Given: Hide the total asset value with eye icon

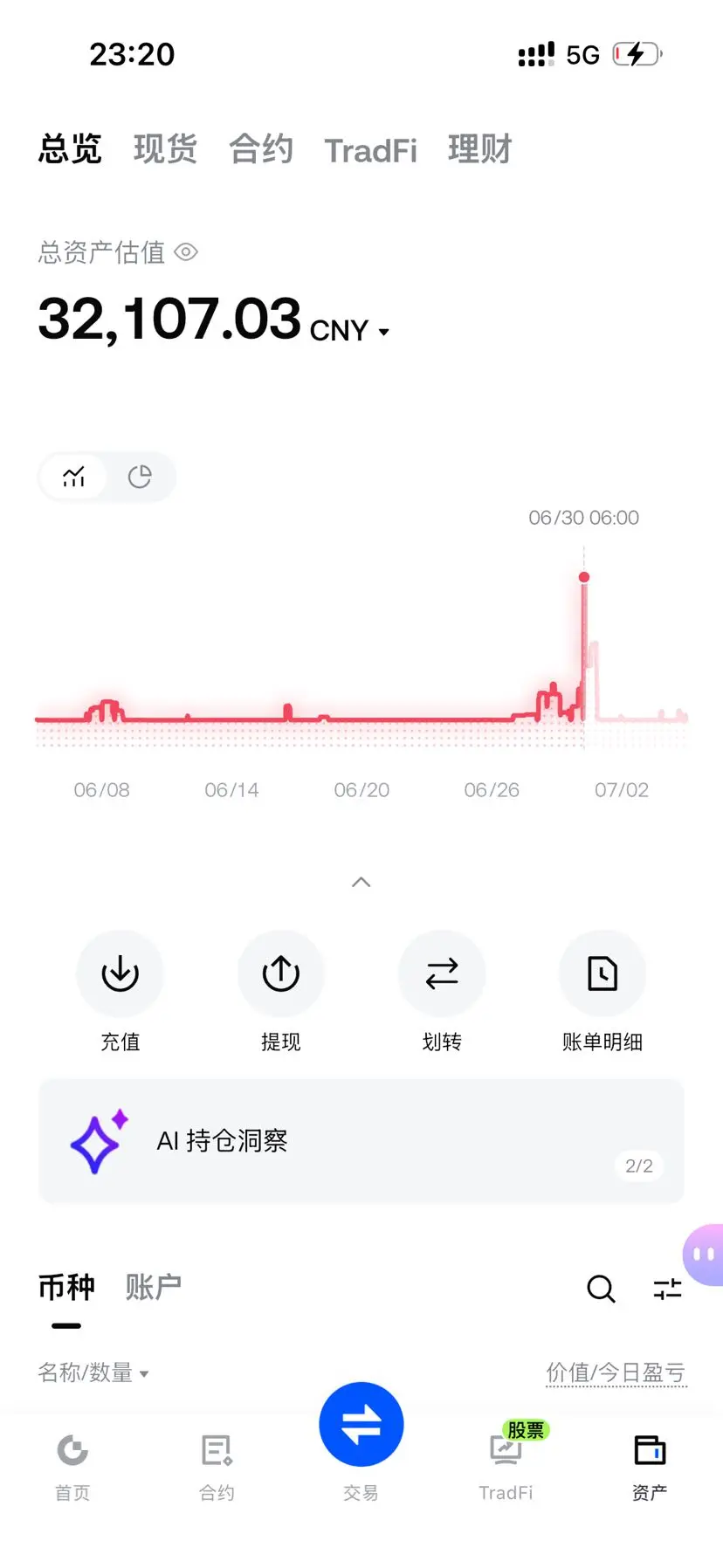Looking at the screenshot, I should click(186, 252).
